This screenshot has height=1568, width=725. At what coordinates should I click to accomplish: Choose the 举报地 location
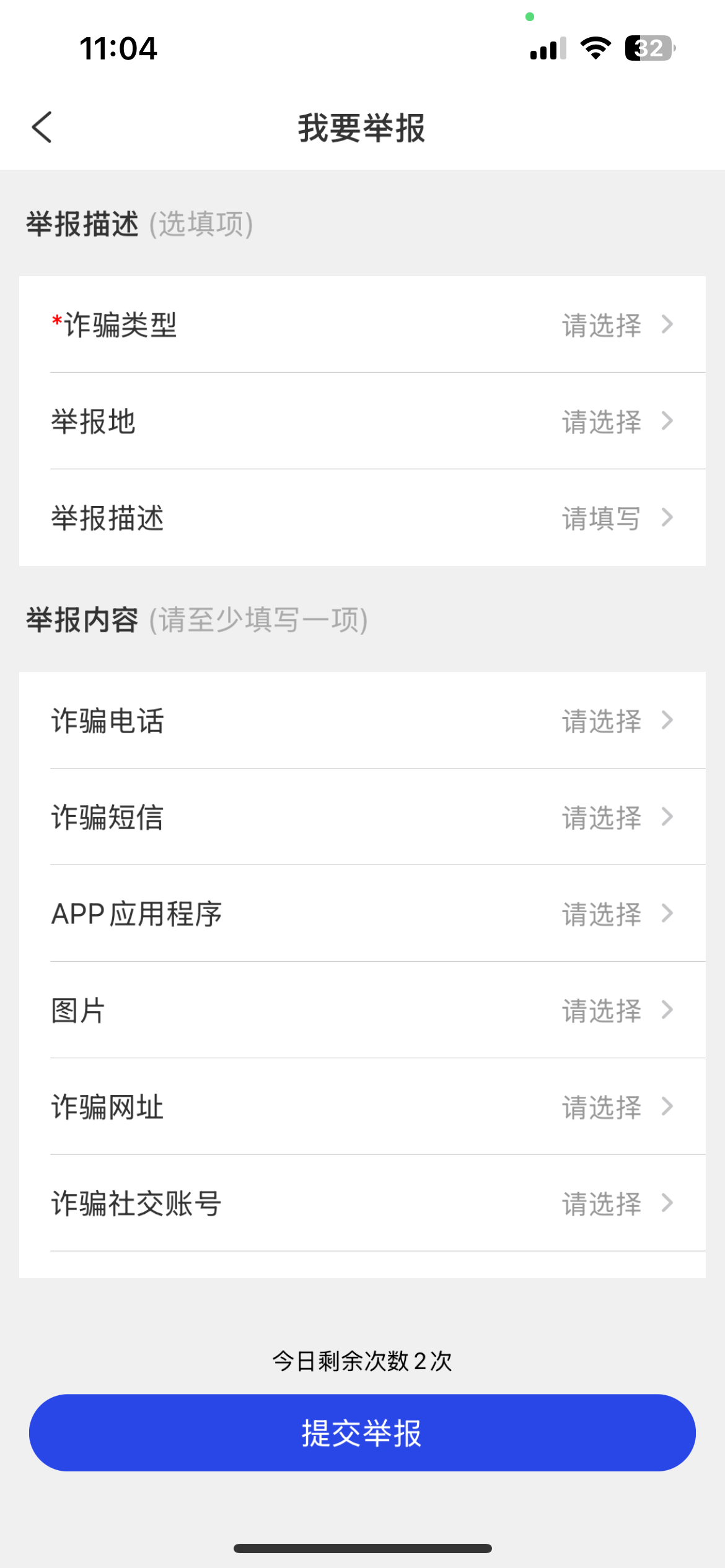click(362, 421)
